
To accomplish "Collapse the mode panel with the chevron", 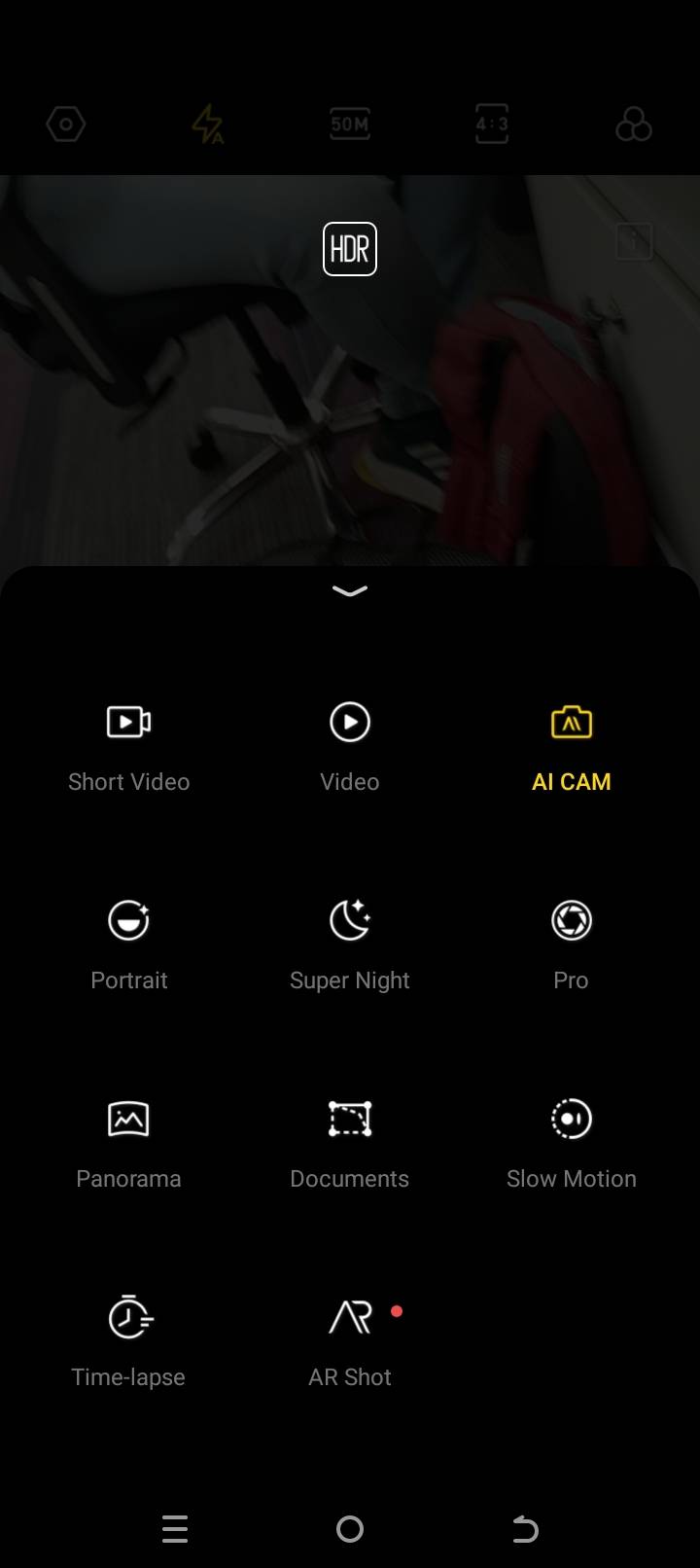I will [x=350, y=591].
